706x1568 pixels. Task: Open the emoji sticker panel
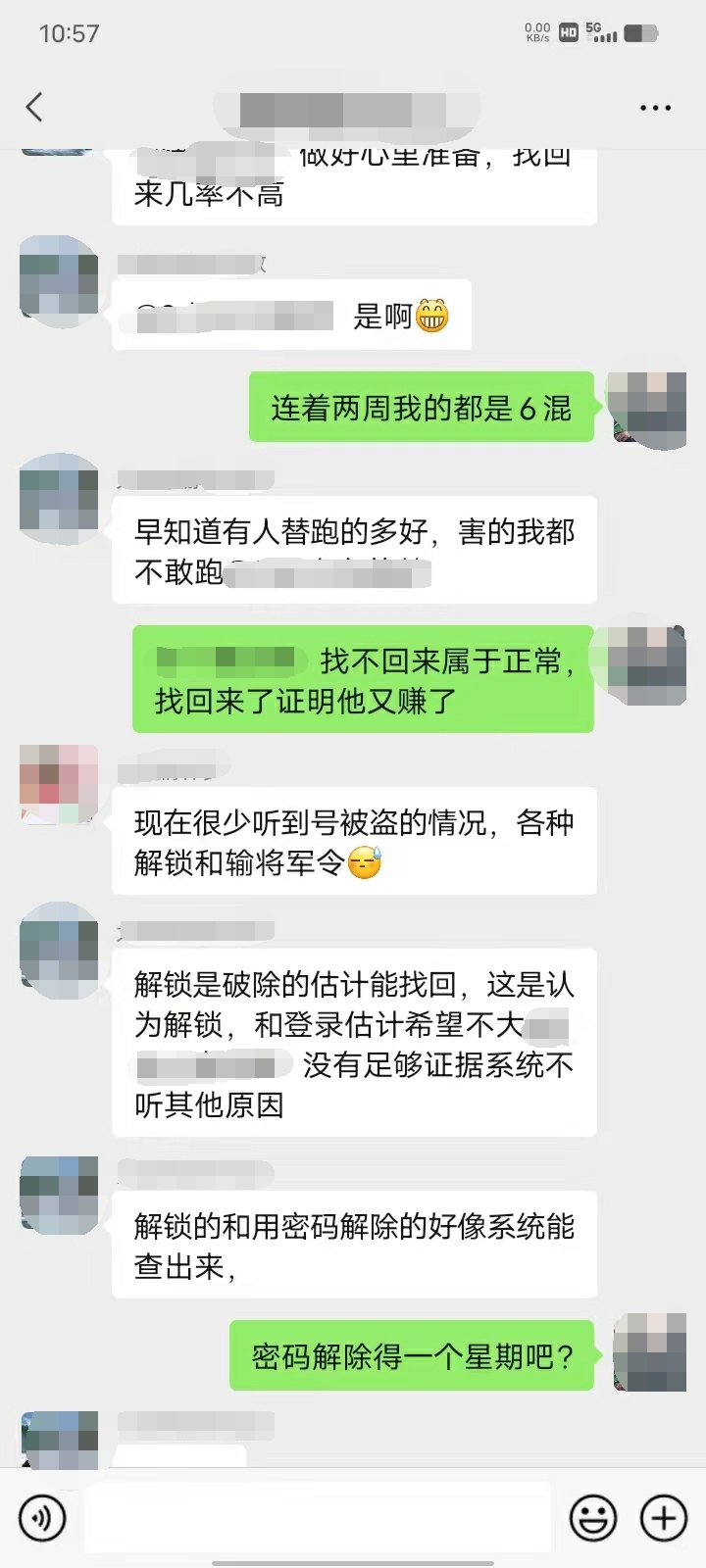pos(593,1518)
